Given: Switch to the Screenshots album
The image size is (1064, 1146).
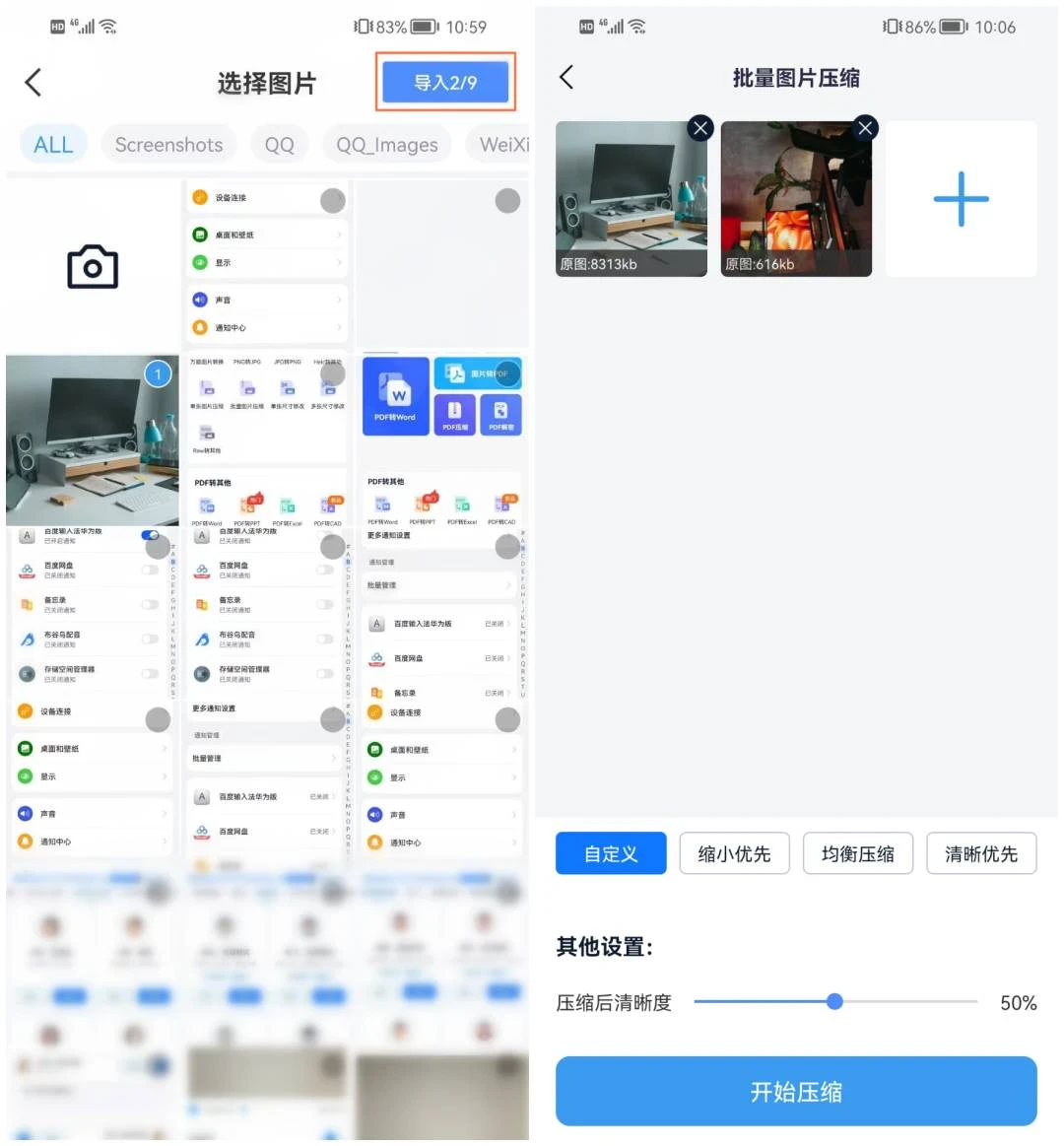Looking at the screenshot, I should pyautogui.click(x=168, y=145).
